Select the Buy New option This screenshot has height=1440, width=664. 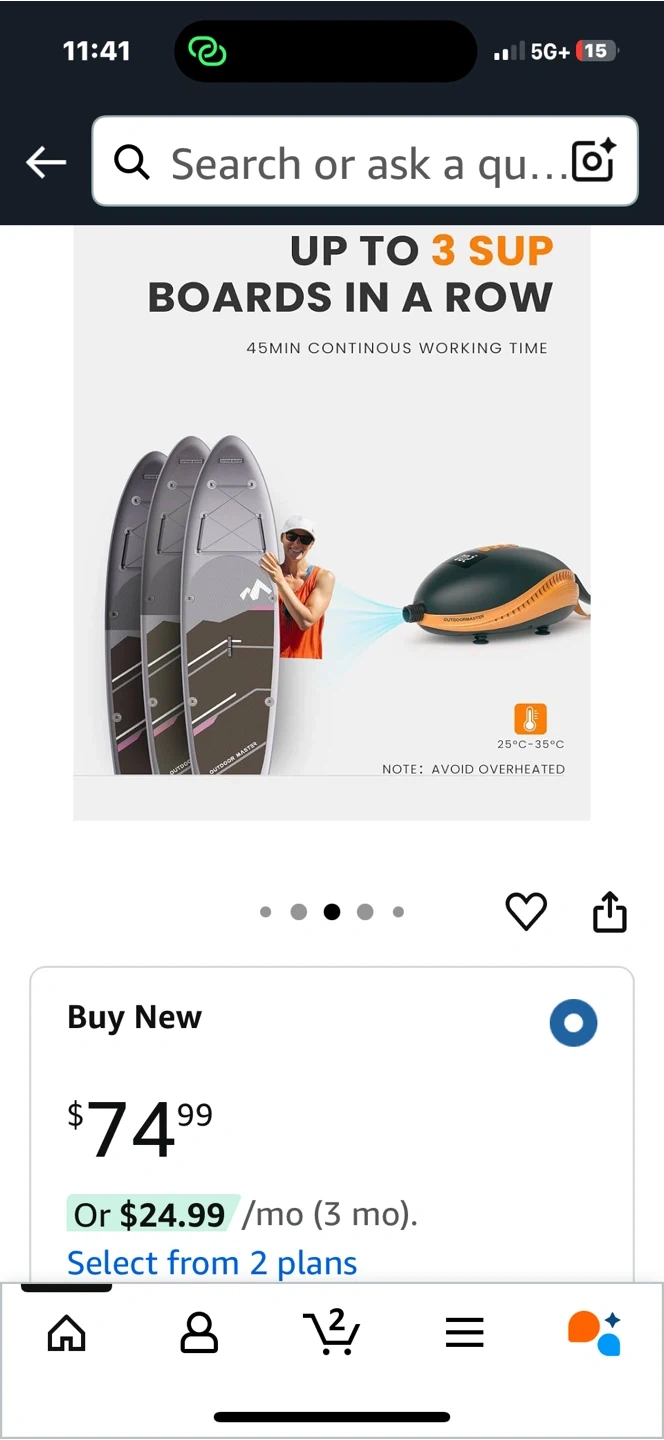coord(573,1023)
